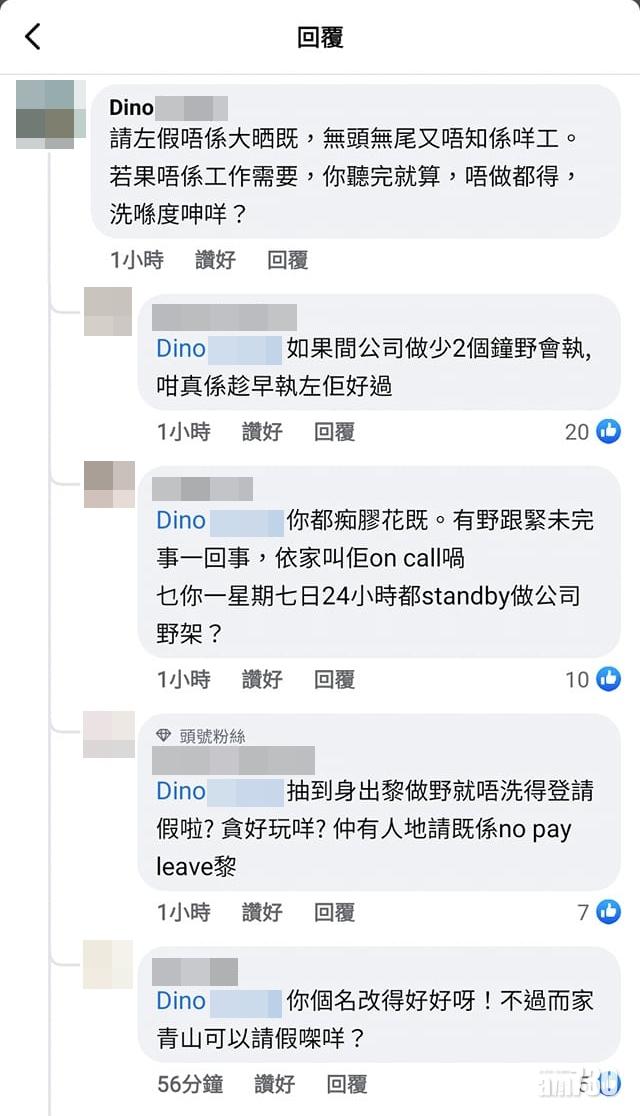Like the reply saying 你個名改得好好呀

click(x=275, y=1084)
